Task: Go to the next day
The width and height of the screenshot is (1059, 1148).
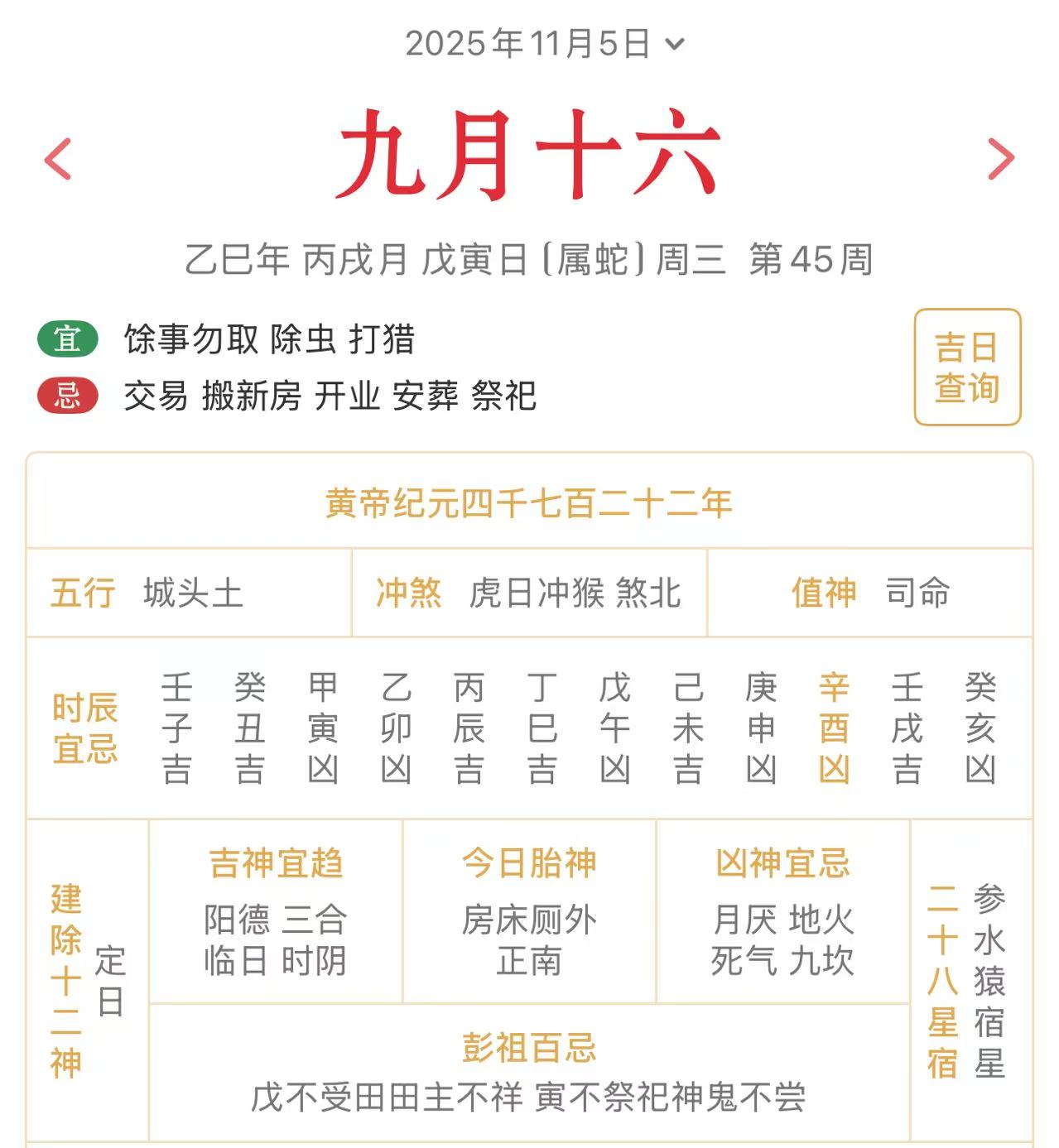Action: click(1000, 159)
